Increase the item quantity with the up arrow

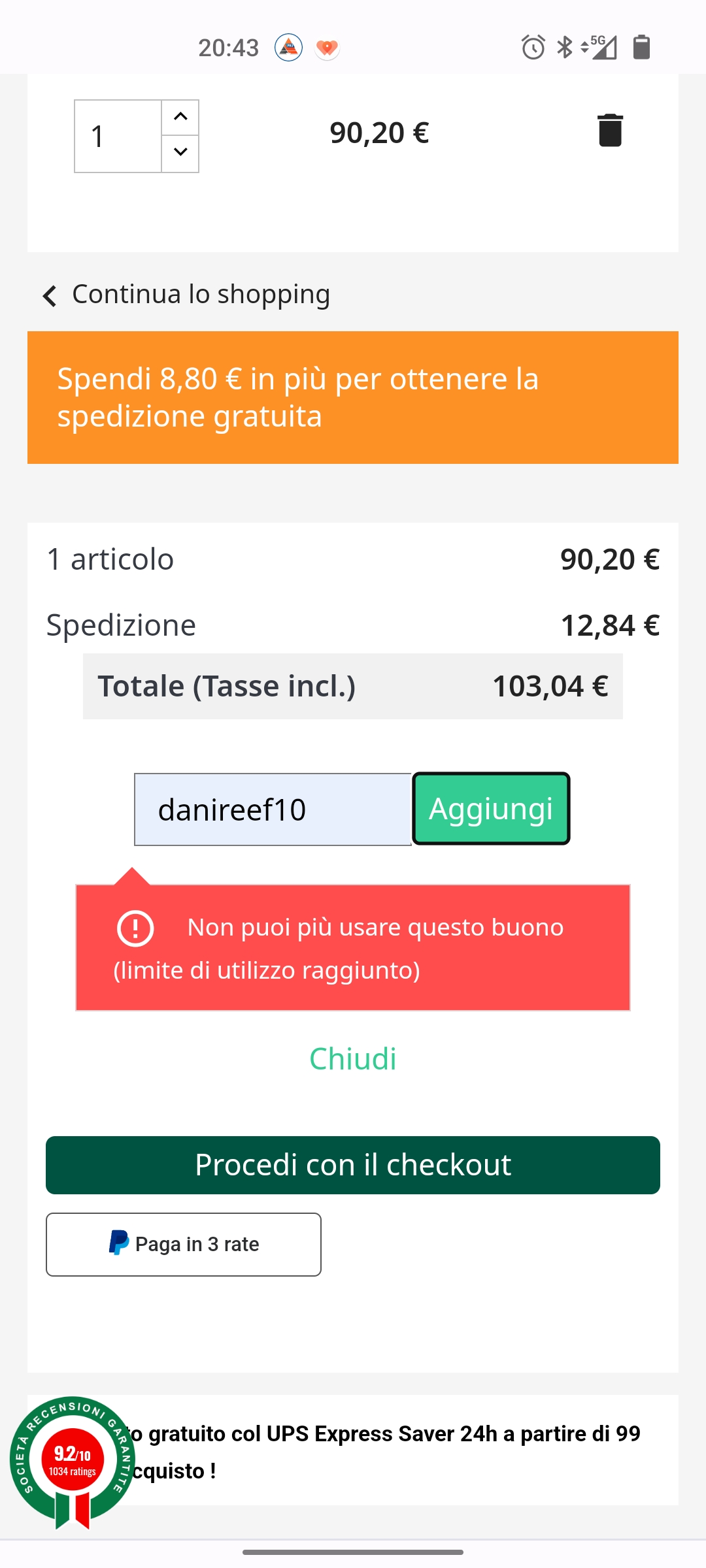pos(180,118)
